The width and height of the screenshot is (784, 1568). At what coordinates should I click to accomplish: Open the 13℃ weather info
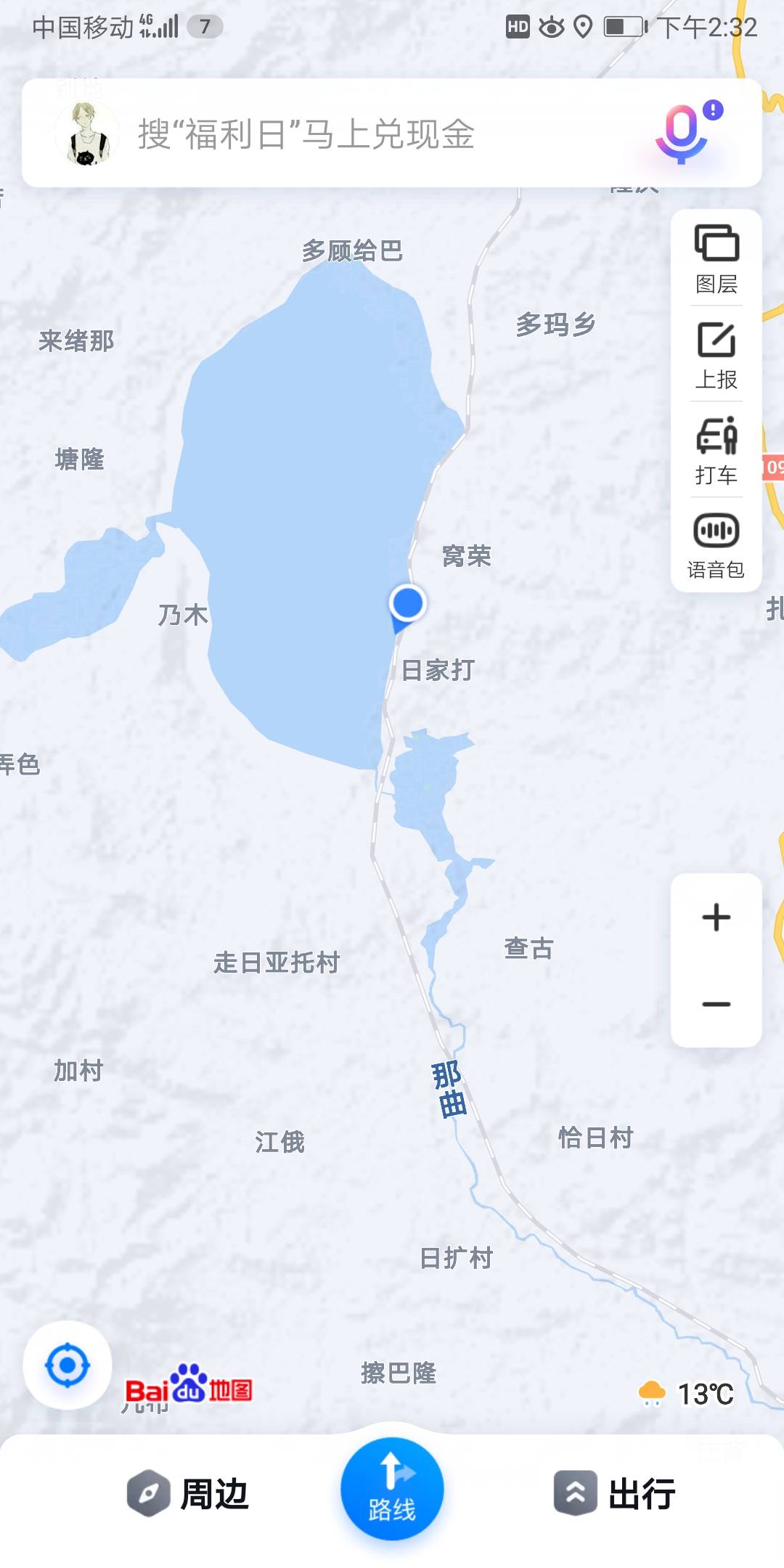point(686,1394)
